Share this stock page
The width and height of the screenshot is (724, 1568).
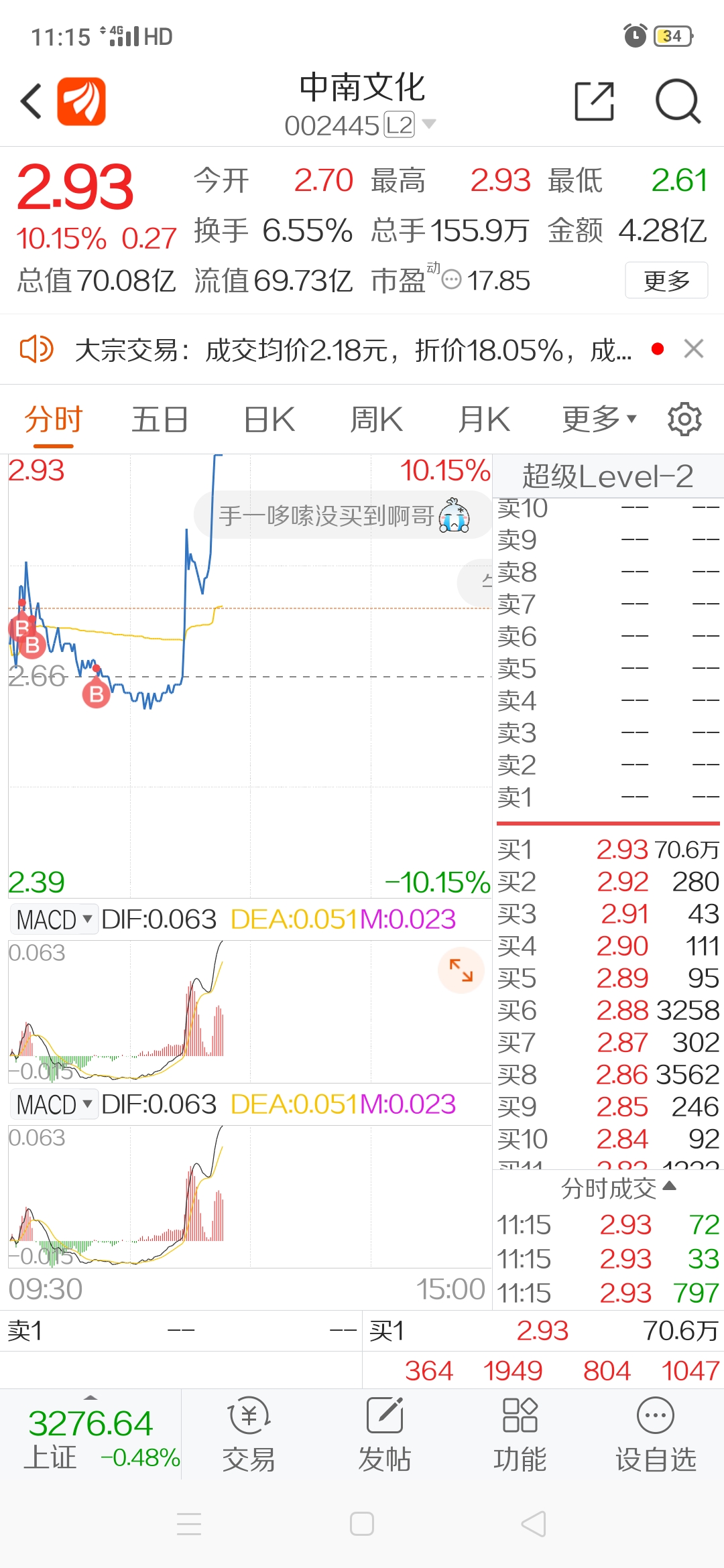(595, 102)
